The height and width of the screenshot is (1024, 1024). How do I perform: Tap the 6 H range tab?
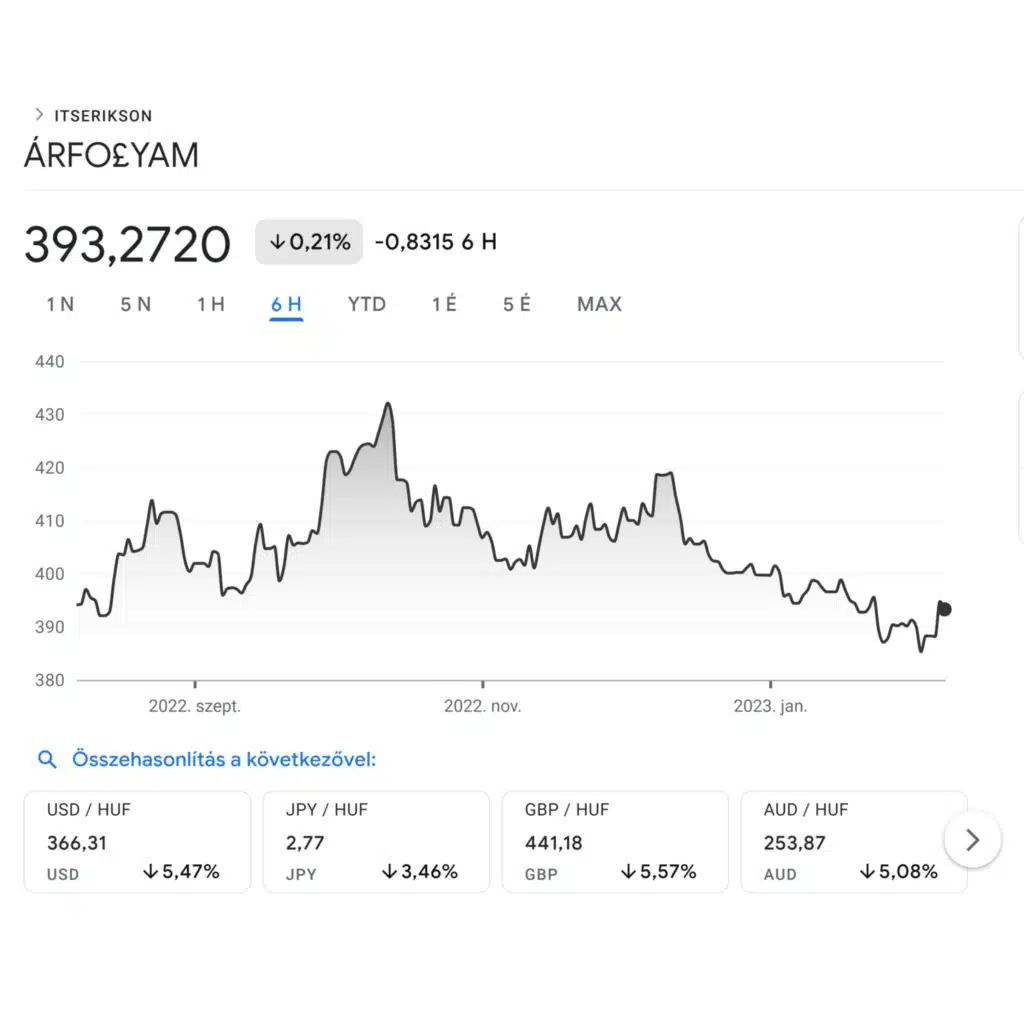pos(286,304)
